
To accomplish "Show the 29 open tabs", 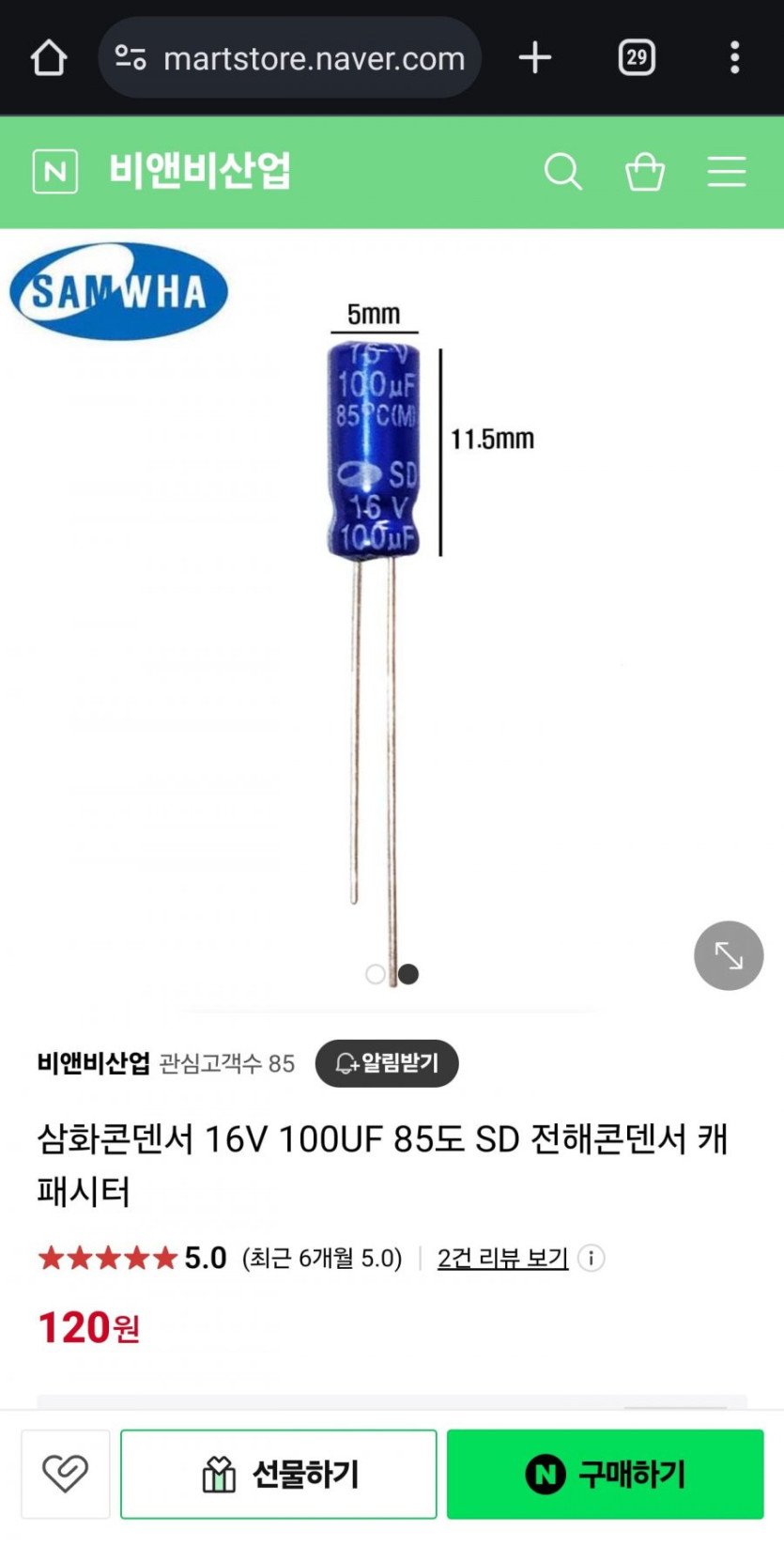I will [637, 58].
